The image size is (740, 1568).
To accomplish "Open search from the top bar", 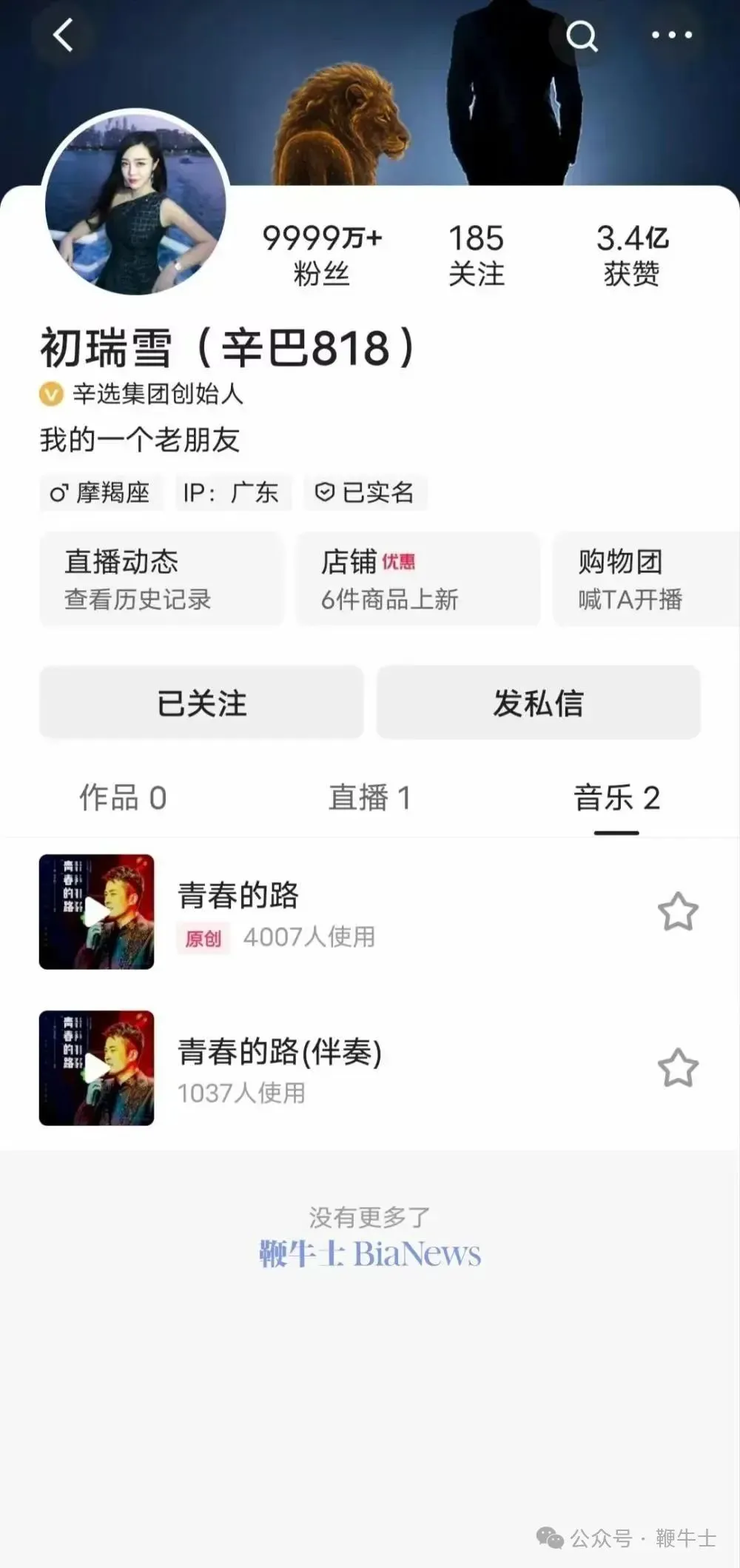I will click(x=582, y=36).
